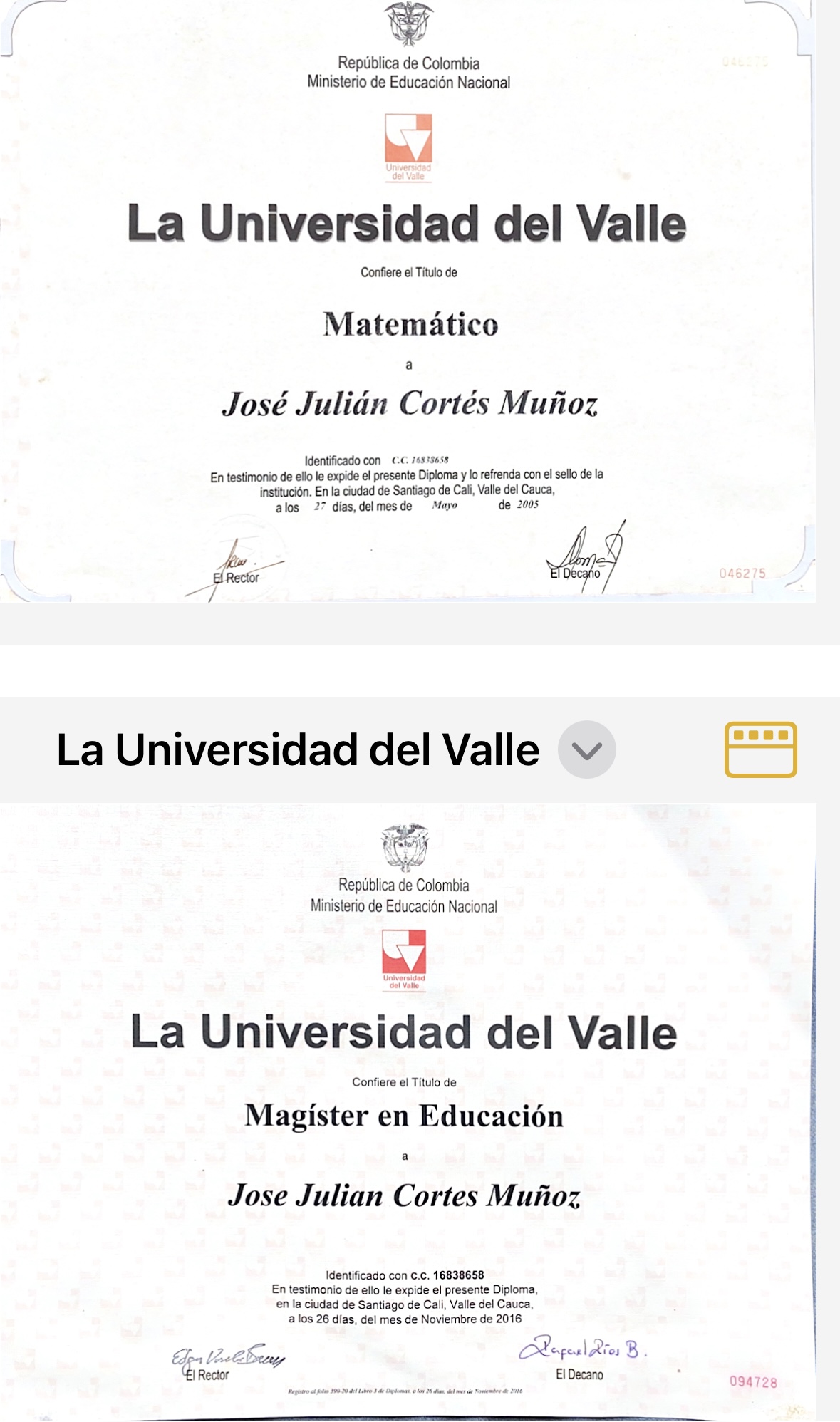840x1422 pixels.
Task: Open the Magíster en Educación diploma scan
Action: coord(408,1111)
